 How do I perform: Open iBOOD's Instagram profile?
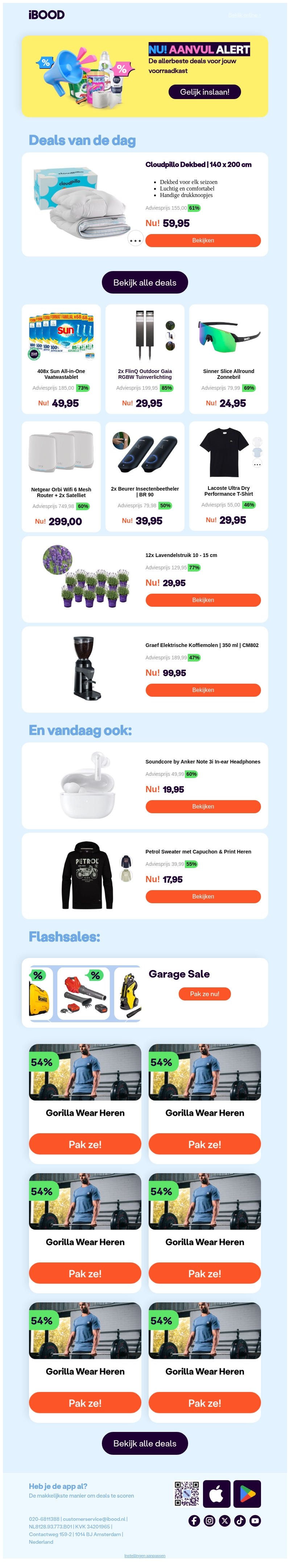[x=209, y=1520]
